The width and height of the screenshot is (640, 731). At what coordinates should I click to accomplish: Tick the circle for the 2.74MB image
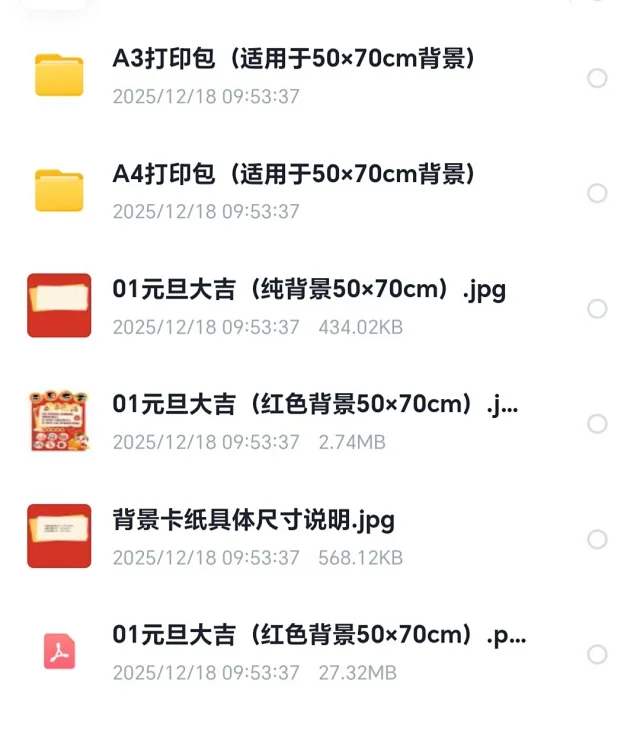pos(597,424)
